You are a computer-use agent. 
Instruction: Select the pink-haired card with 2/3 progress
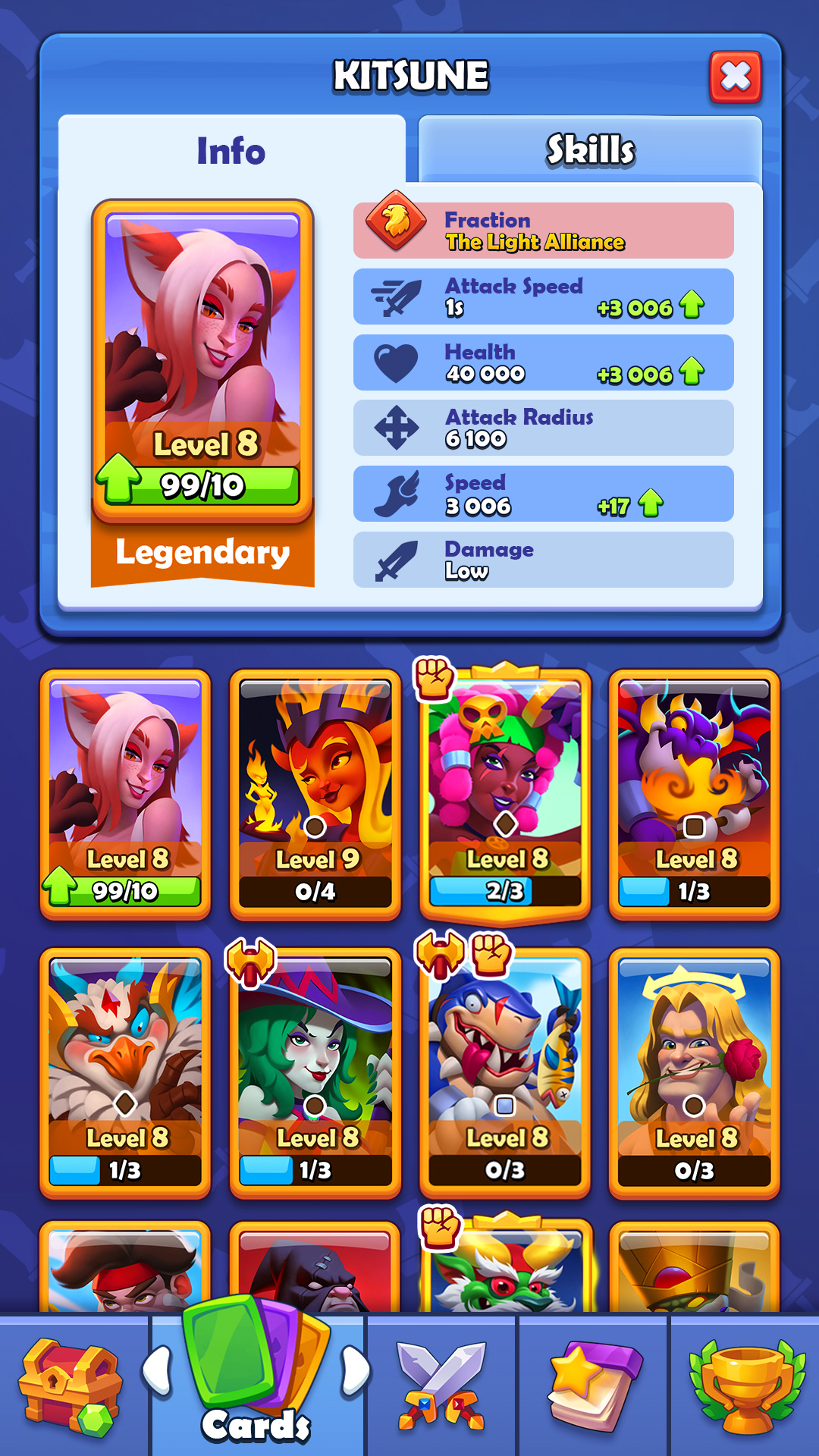pyautogui.click(x=505, y=792)
